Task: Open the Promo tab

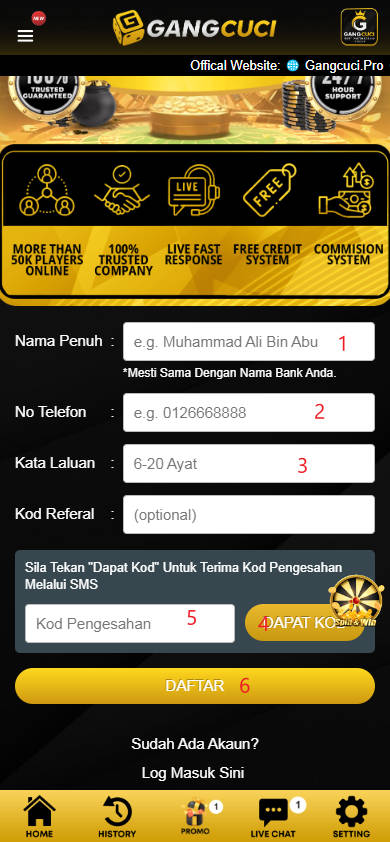Action: point(196,816)
